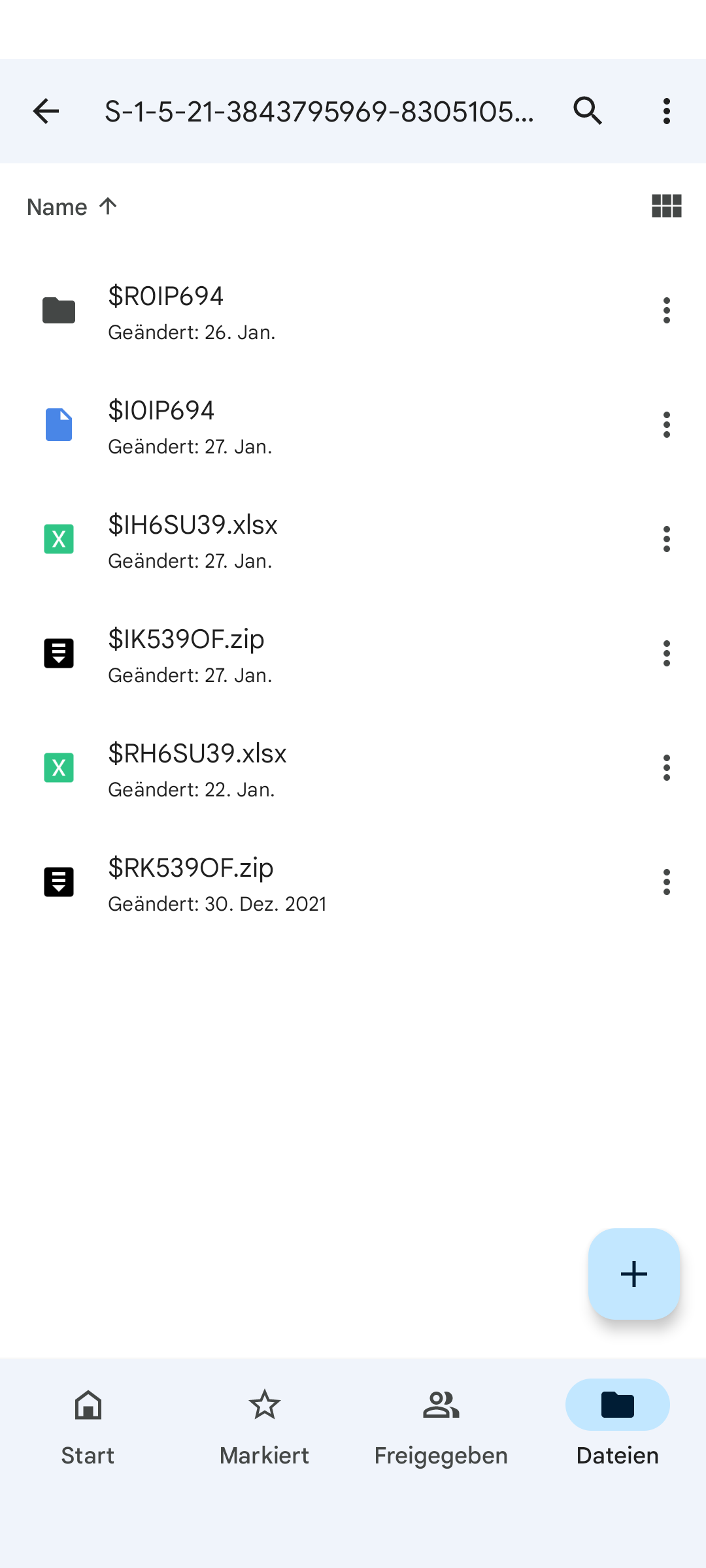Switch to grid view layout

click(x=666, y=206)
